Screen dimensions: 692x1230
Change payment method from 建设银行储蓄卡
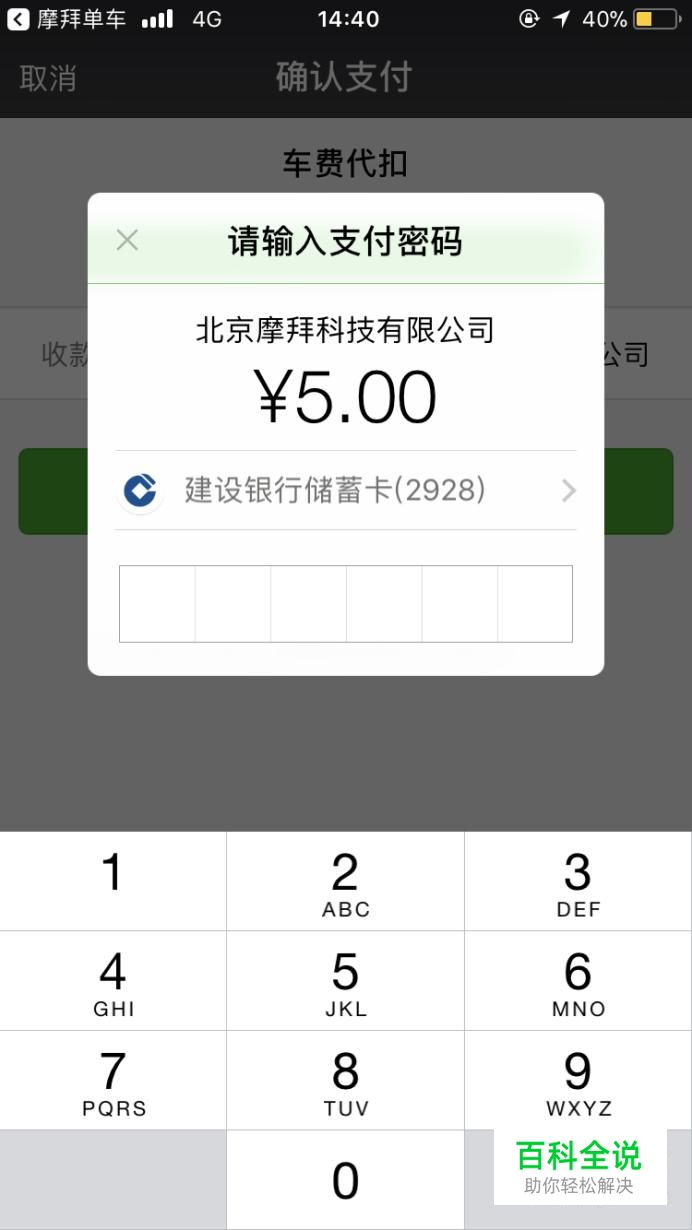(x=346, y=490)
